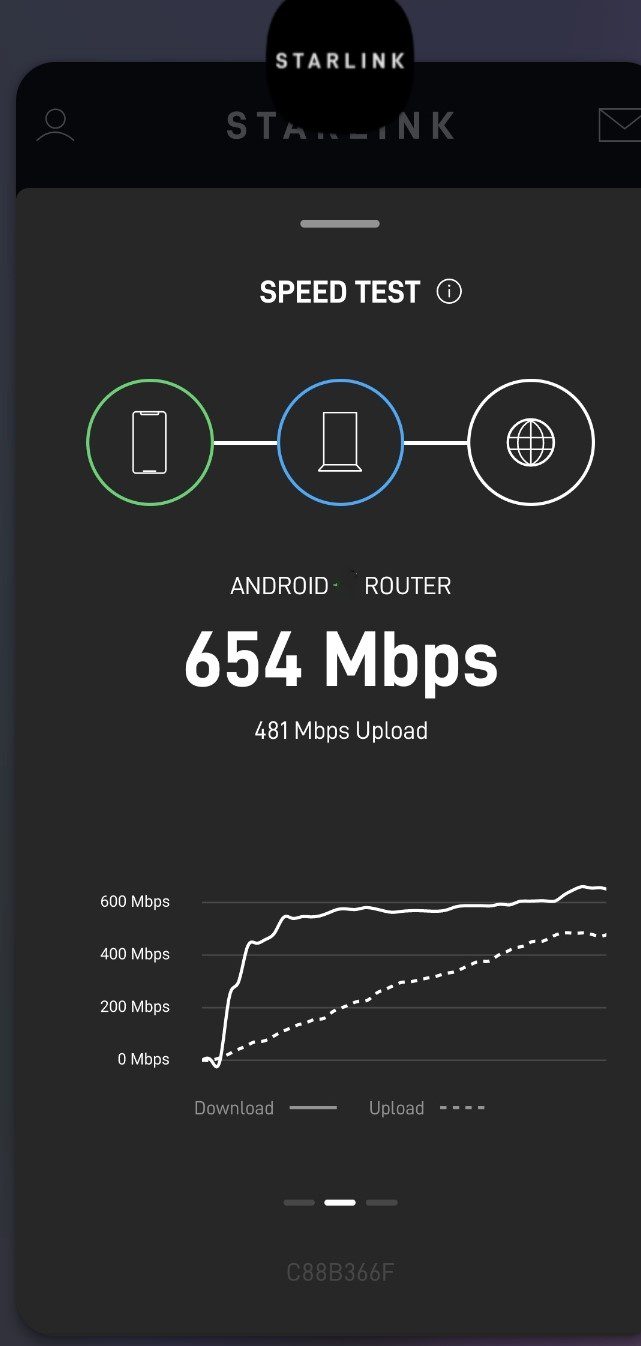Viewport: 641px width, 1346px height.
Task: Tap the sheet drag handle
Action: click(340, 224)
